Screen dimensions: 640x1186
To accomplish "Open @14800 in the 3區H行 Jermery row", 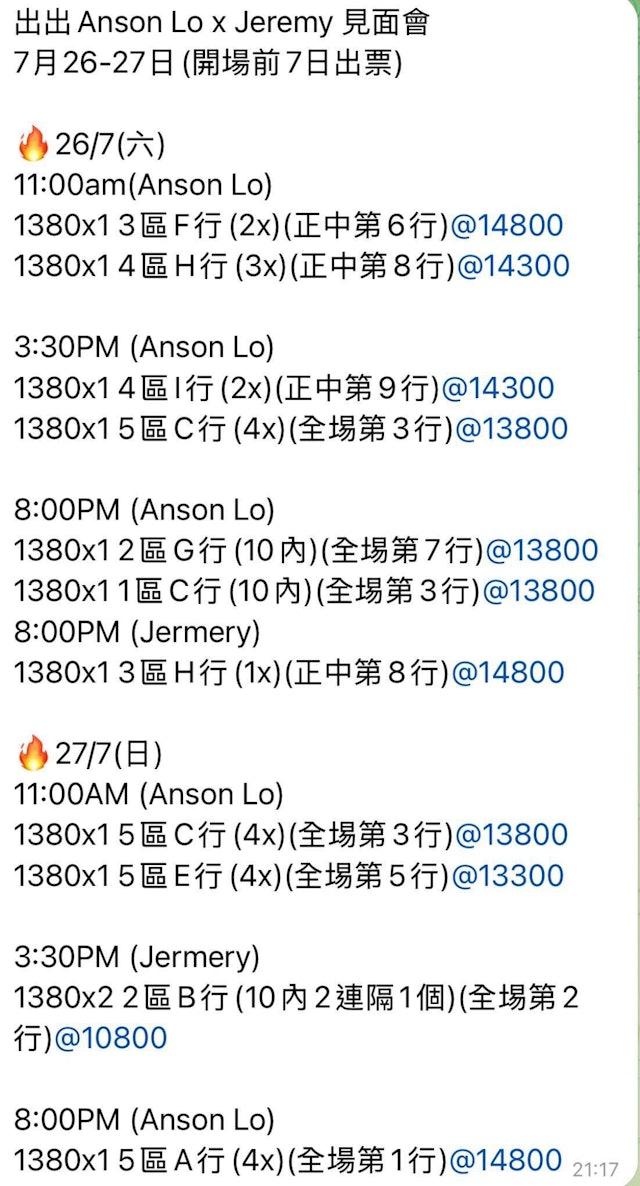I will tap(507, 672).
